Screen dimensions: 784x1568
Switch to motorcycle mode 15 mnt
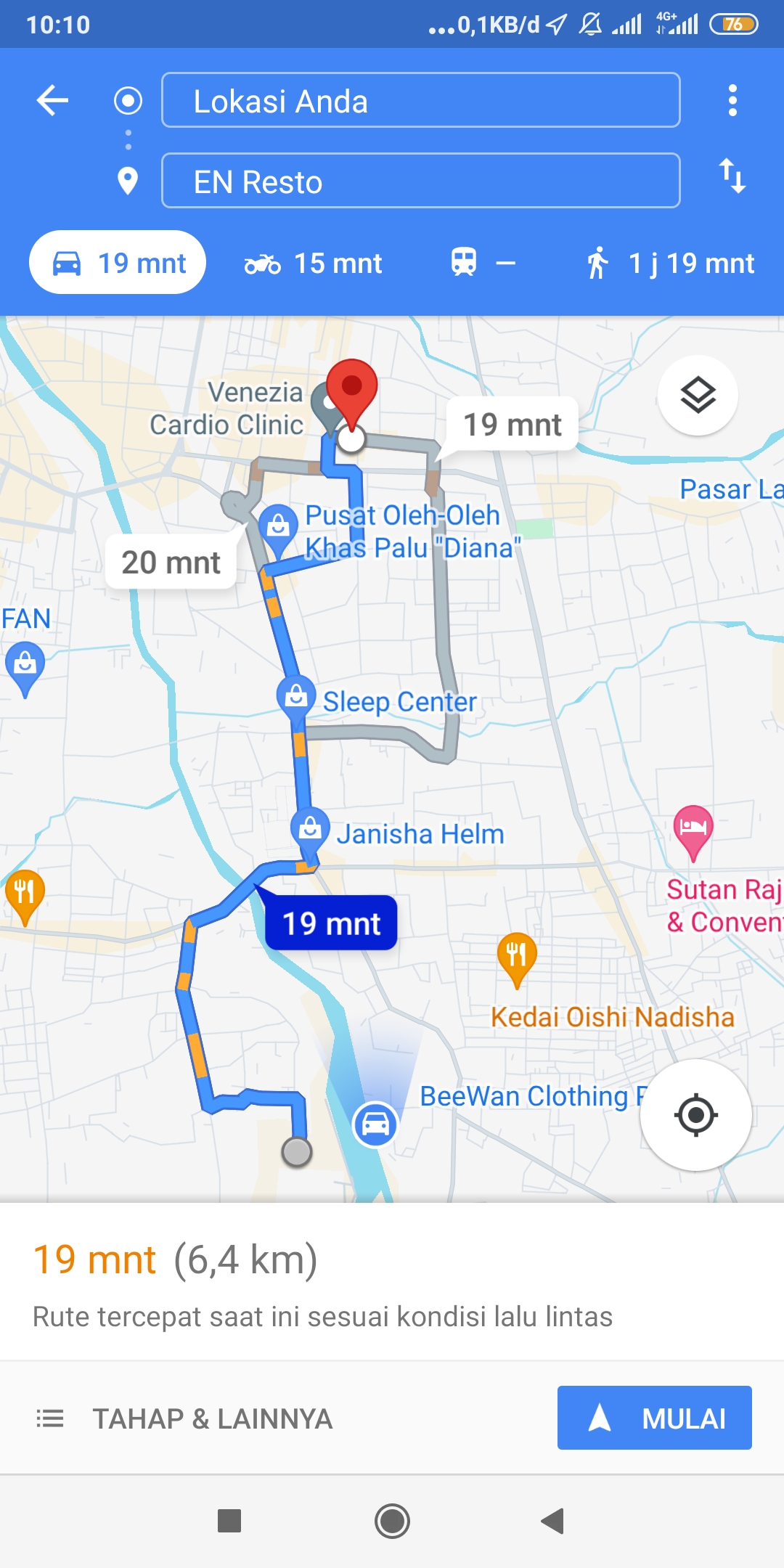point(314,264)
